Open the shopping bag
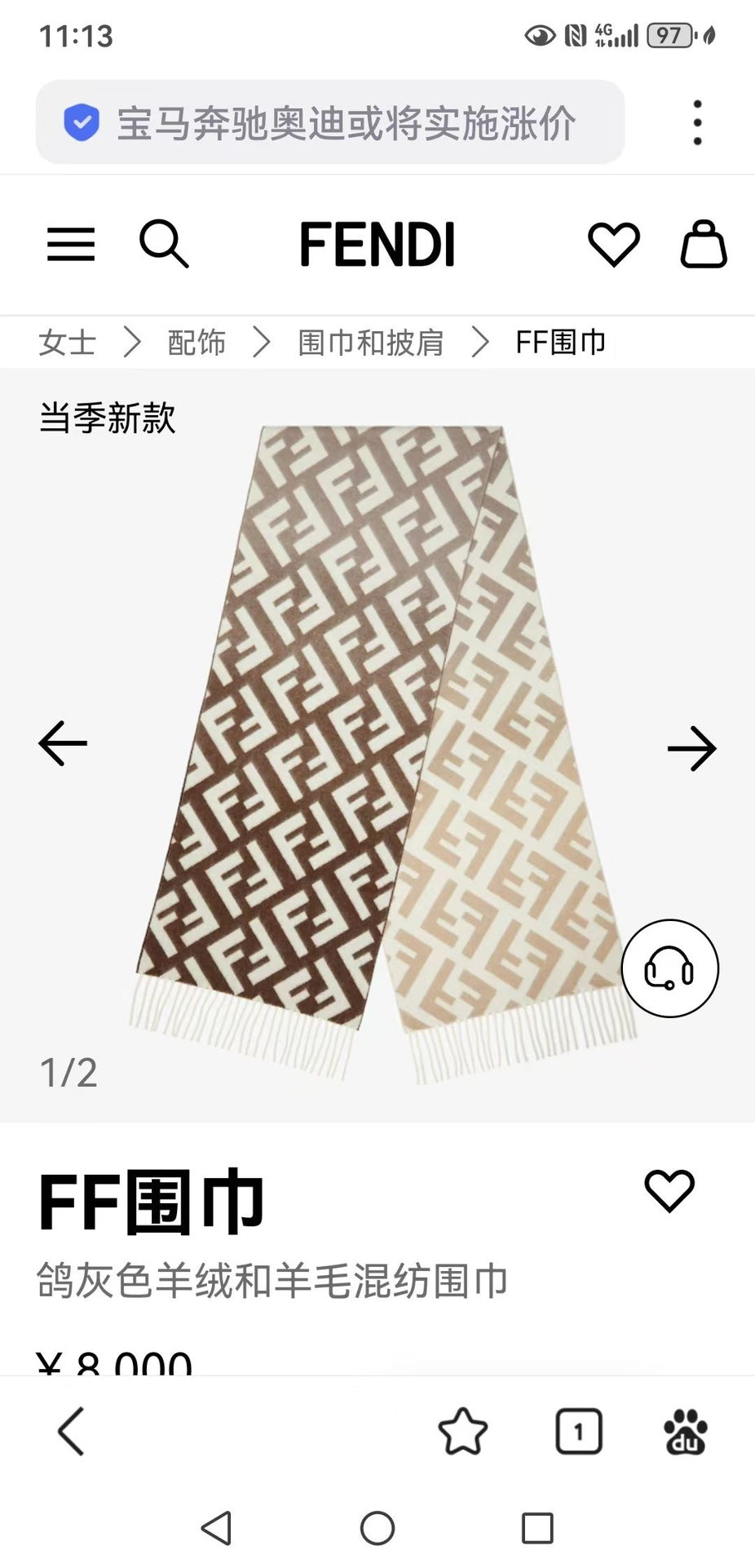This screenshot has height=1568, width=755. point(704,244)
